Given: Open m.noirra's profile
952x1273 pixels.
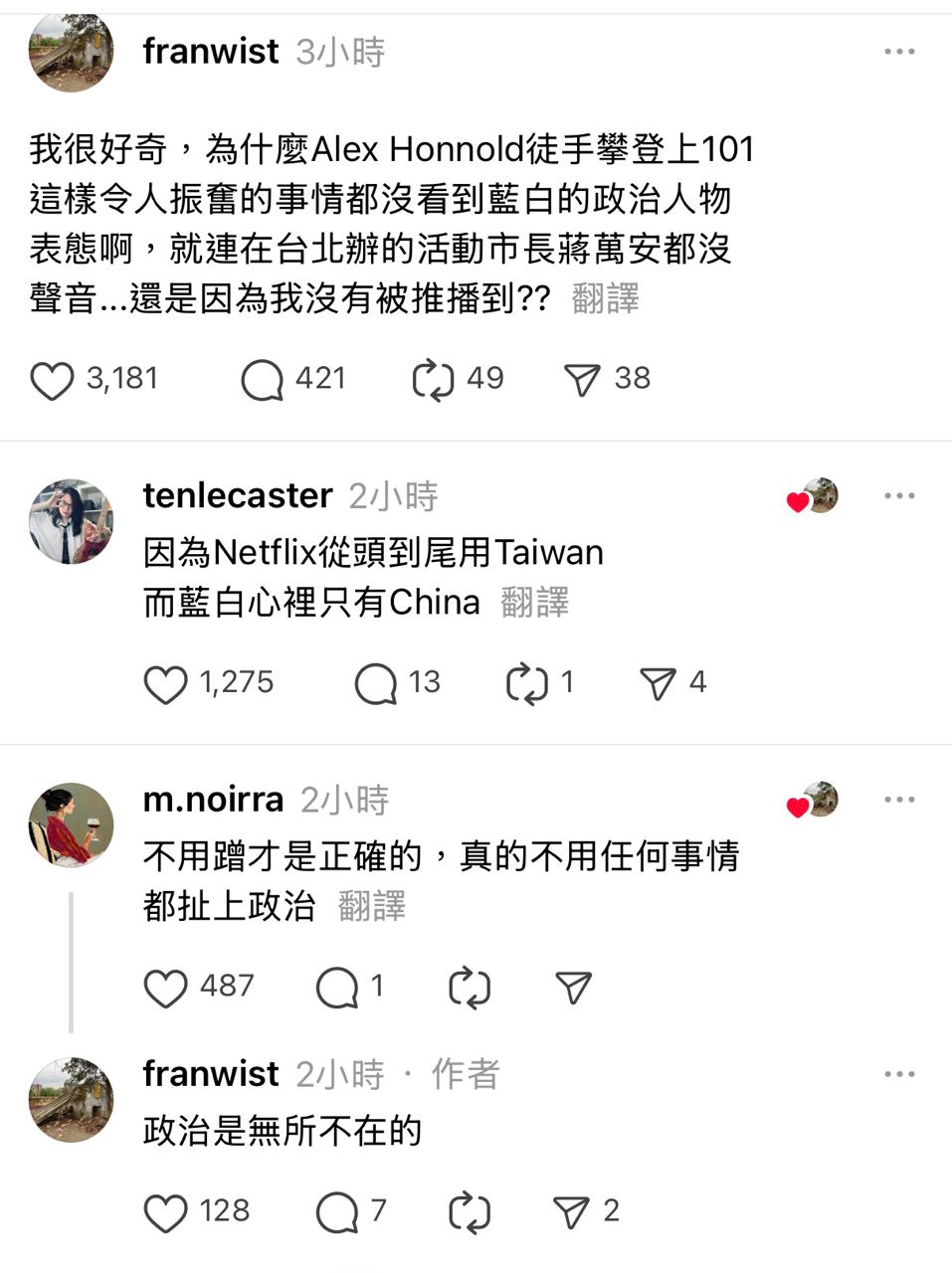Looking at the screenshot, I should pos(71,824).
